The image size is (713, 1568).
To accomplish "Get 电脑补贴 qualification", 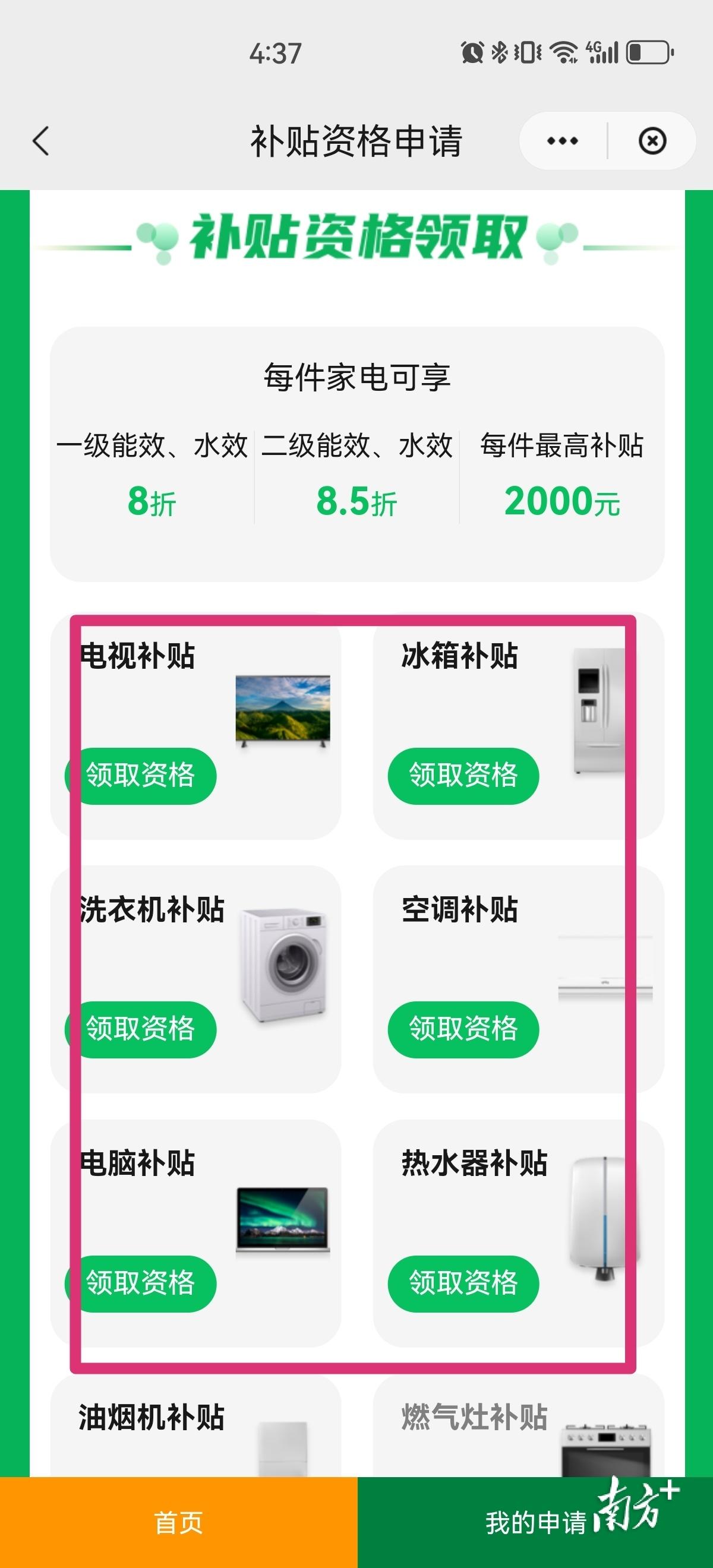I will point(141,1283).
